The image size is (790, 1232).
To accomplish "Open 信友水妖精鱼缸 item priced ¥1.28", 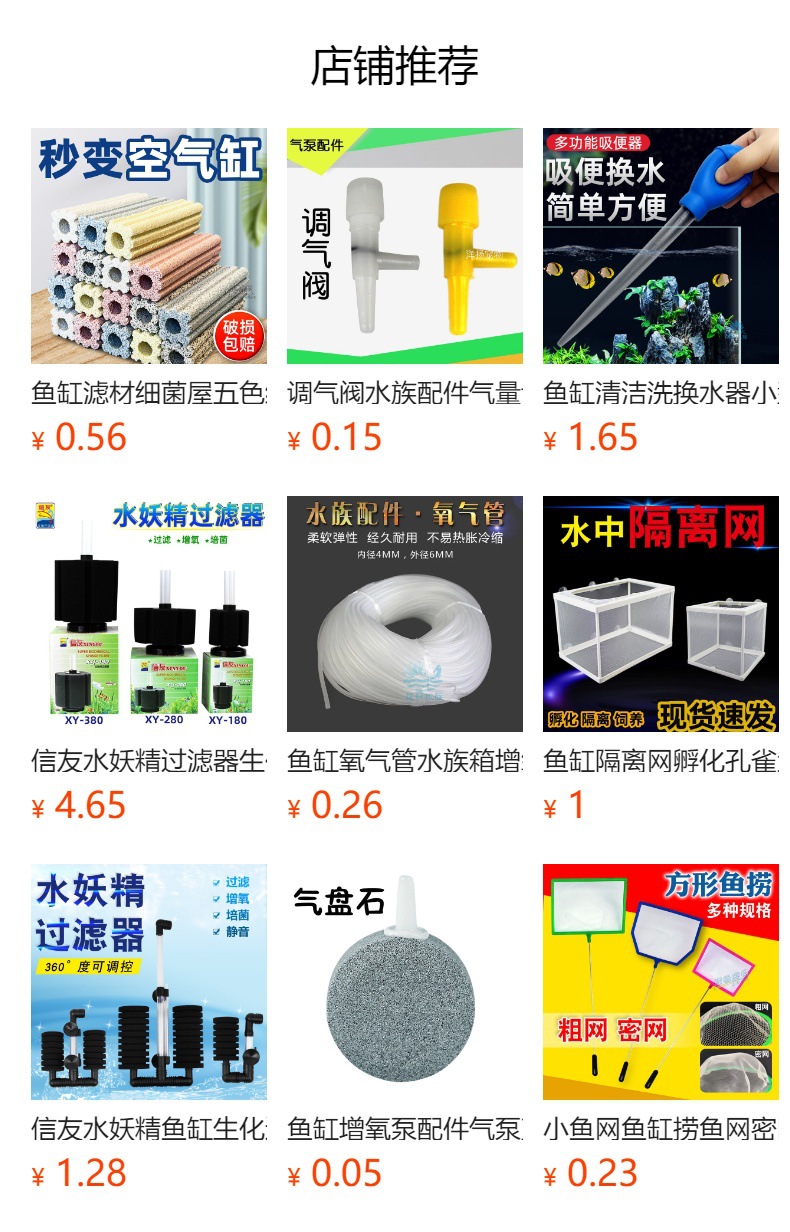I will click(x=148, y=982).
